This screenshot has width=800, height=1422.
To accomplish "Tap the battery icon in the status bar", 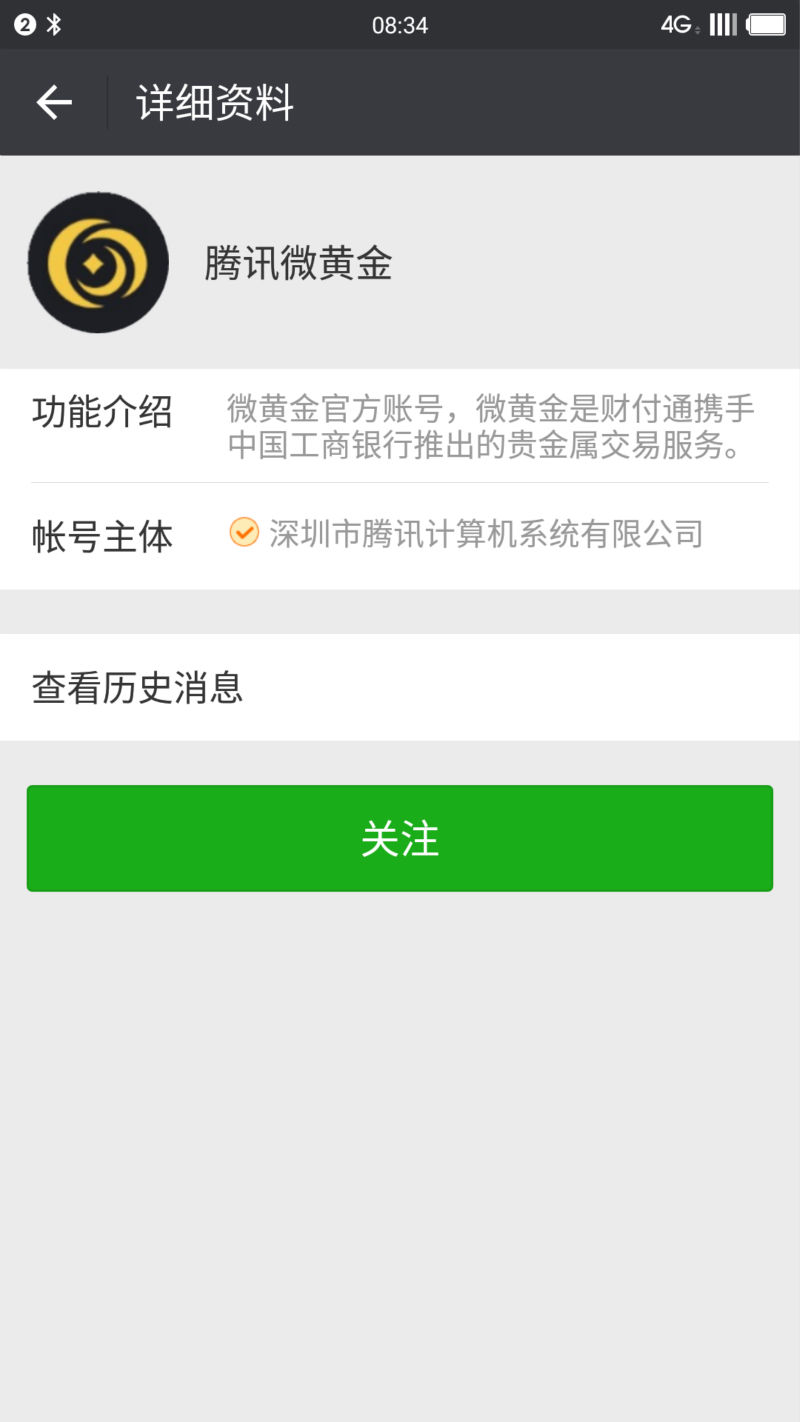I will tap(766, 24).
